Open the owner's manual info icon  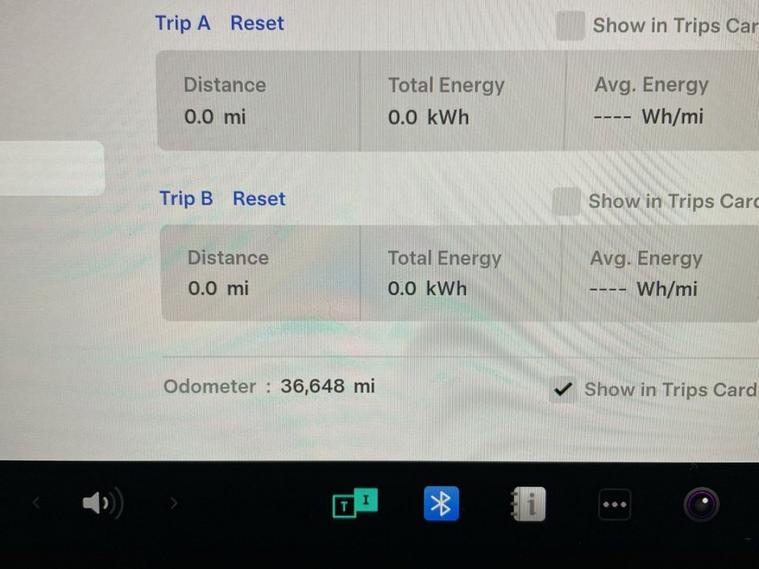(x=528, y=505)
